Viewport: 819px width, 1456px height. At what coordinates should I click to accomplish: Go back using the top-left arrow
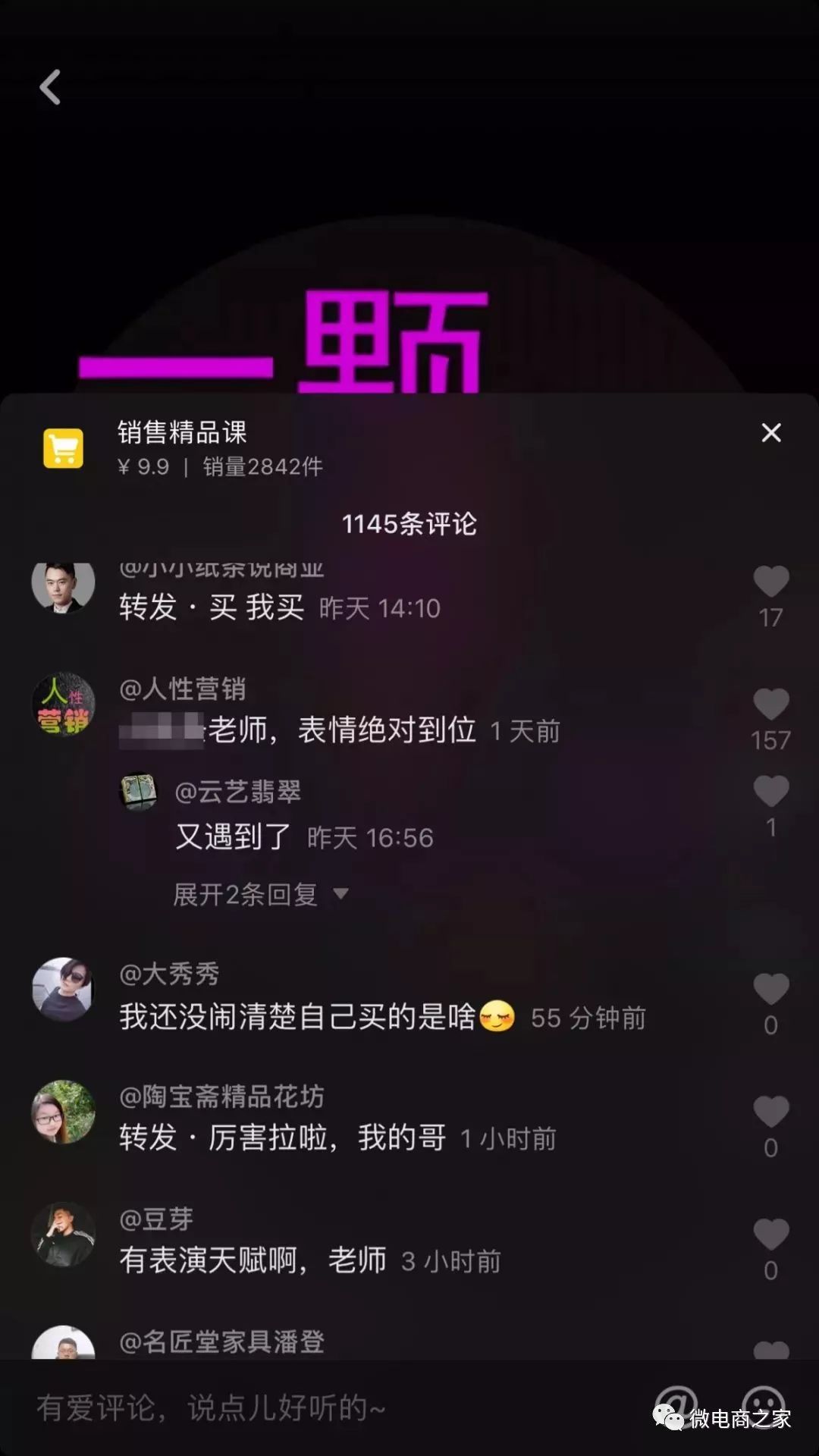point(50,87)
